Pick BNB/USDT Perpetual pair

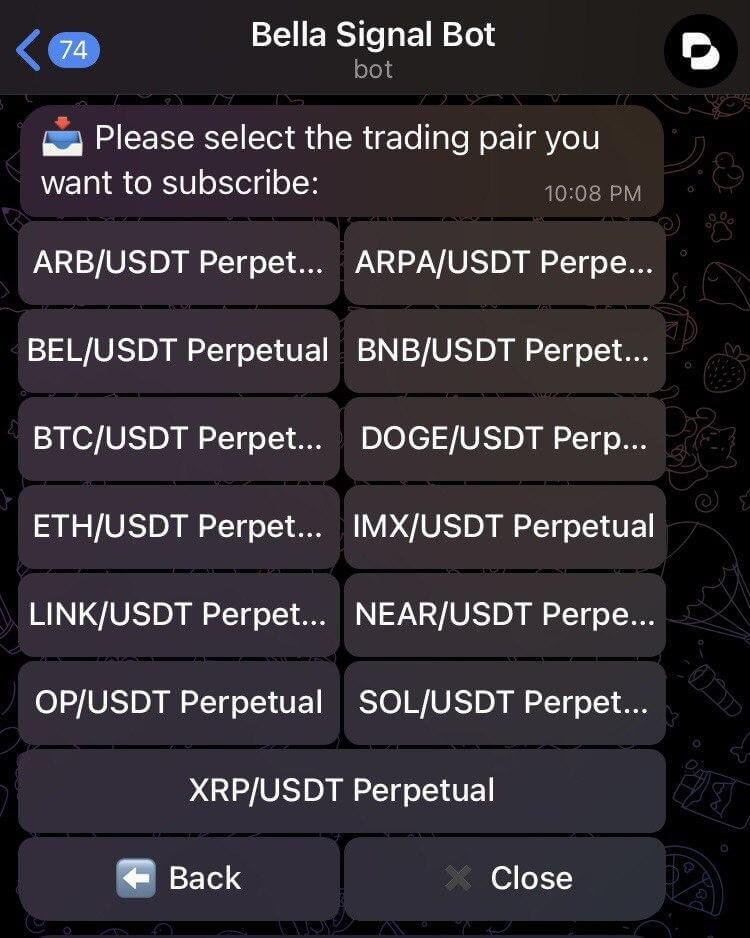pyautogui.click(x=504, y=351)
